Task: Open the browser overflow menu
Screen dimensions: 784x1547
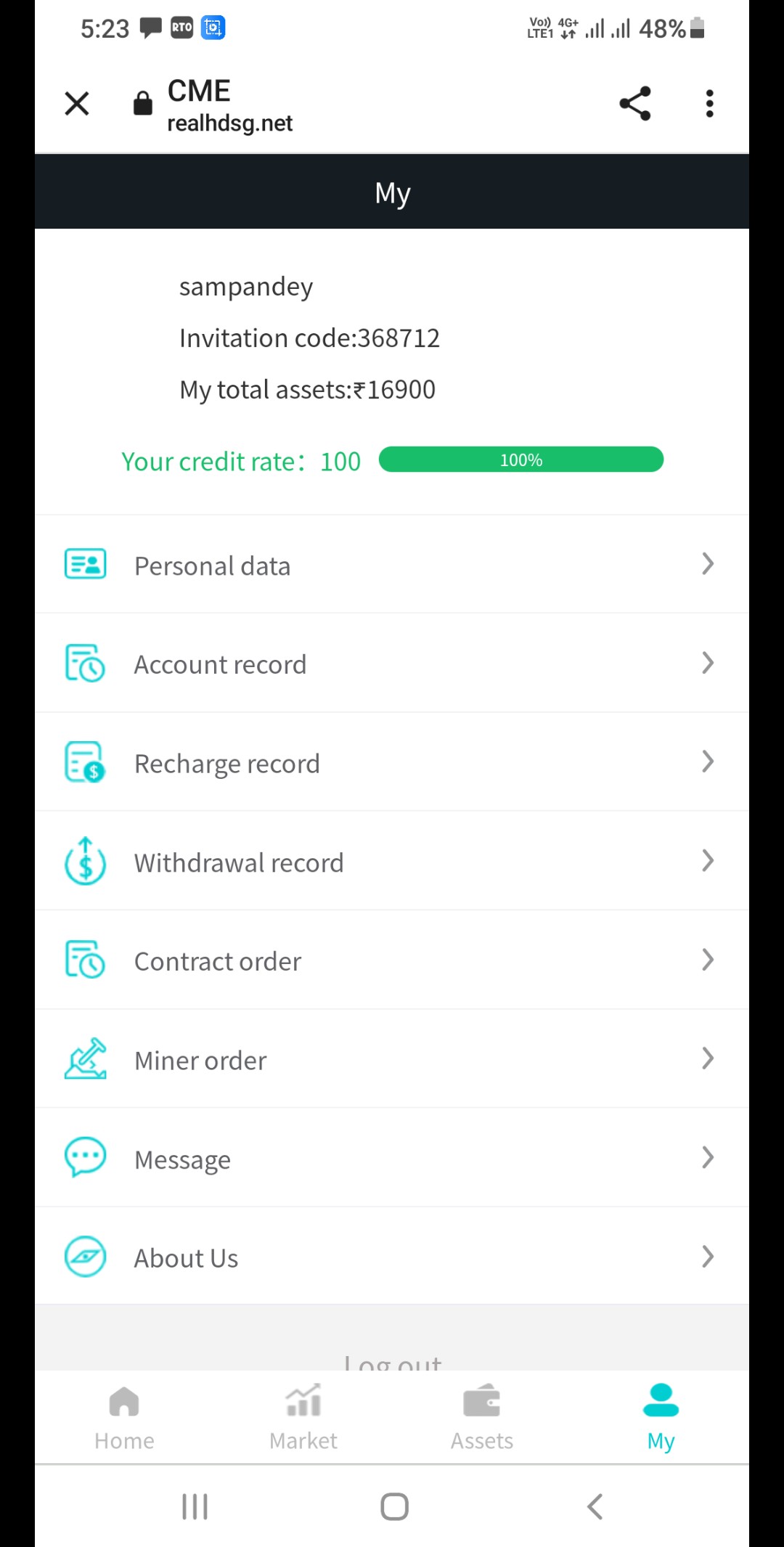Action: point(709,104)
